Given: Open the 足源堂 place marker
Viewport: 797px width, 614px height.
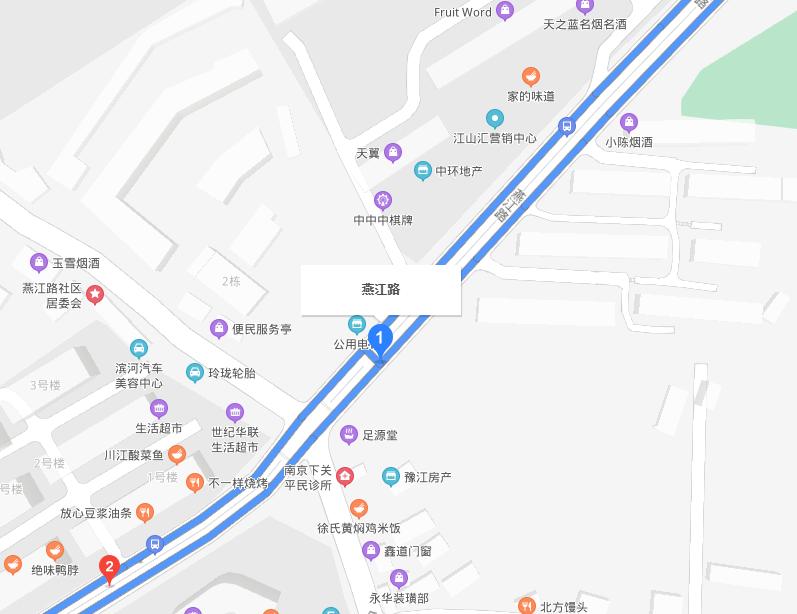Looking at the screenshot, I should (349, 434).
